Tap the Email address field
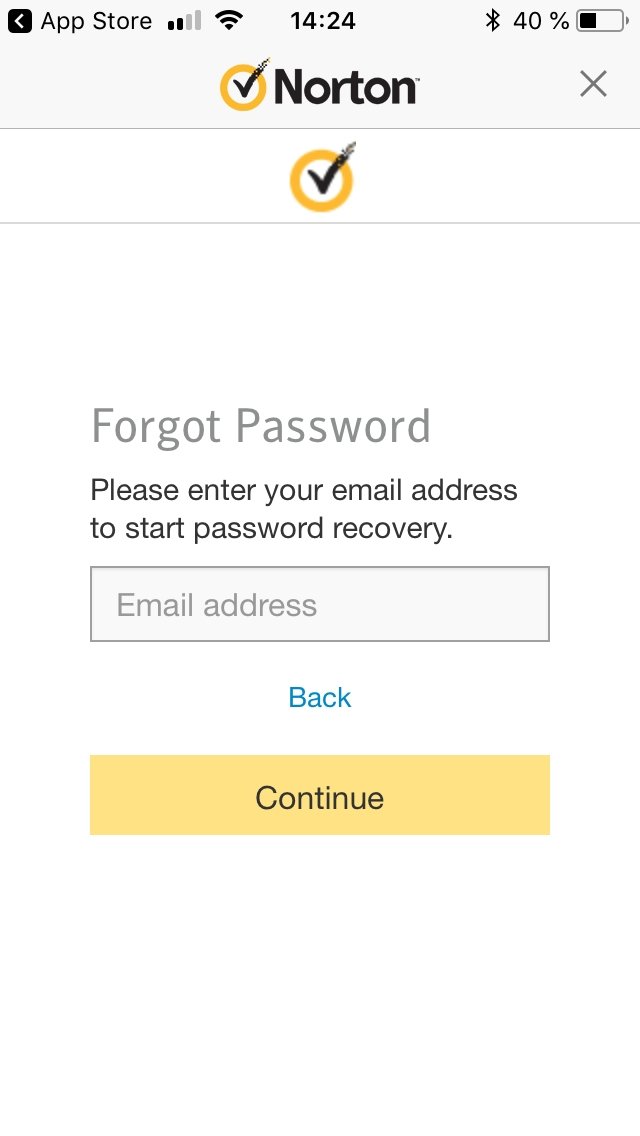640x1136 pixels. (320, 604)
